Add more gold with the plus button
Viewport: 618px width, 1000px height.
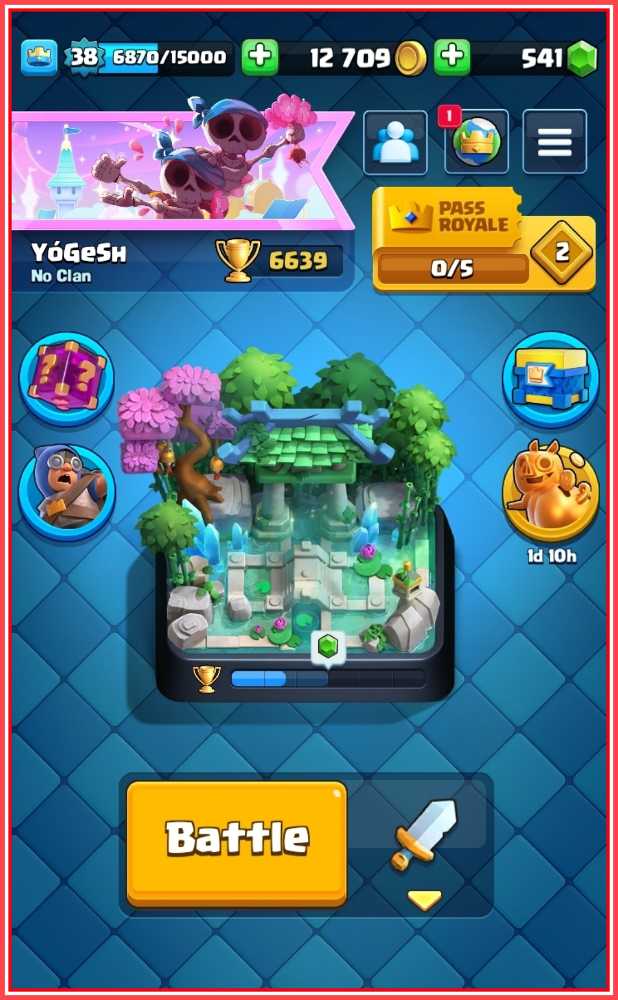(260, 58)
